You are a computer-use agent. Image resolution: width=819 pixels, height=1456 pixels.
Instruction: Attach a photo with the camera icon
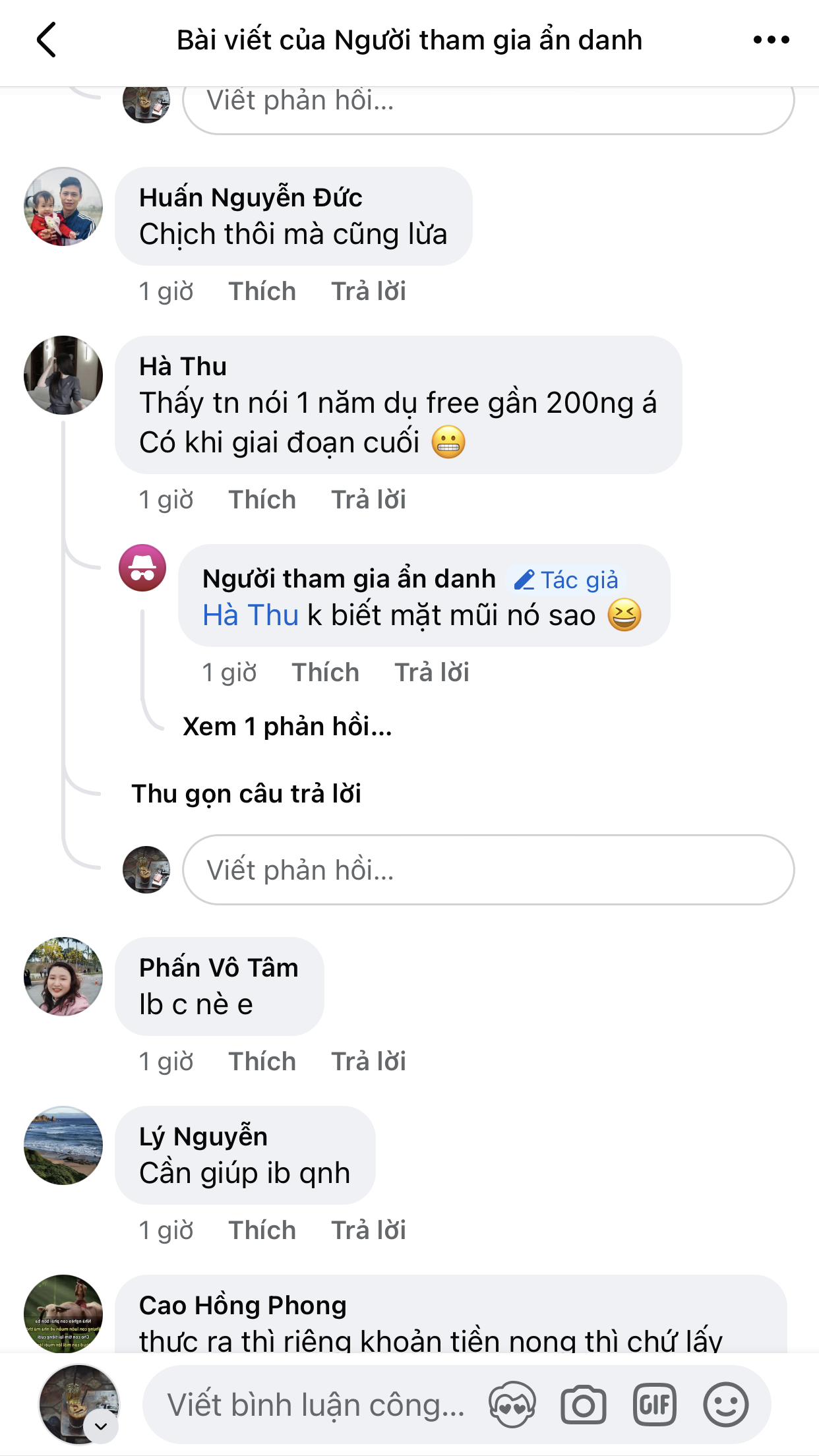coord(583,1405)
